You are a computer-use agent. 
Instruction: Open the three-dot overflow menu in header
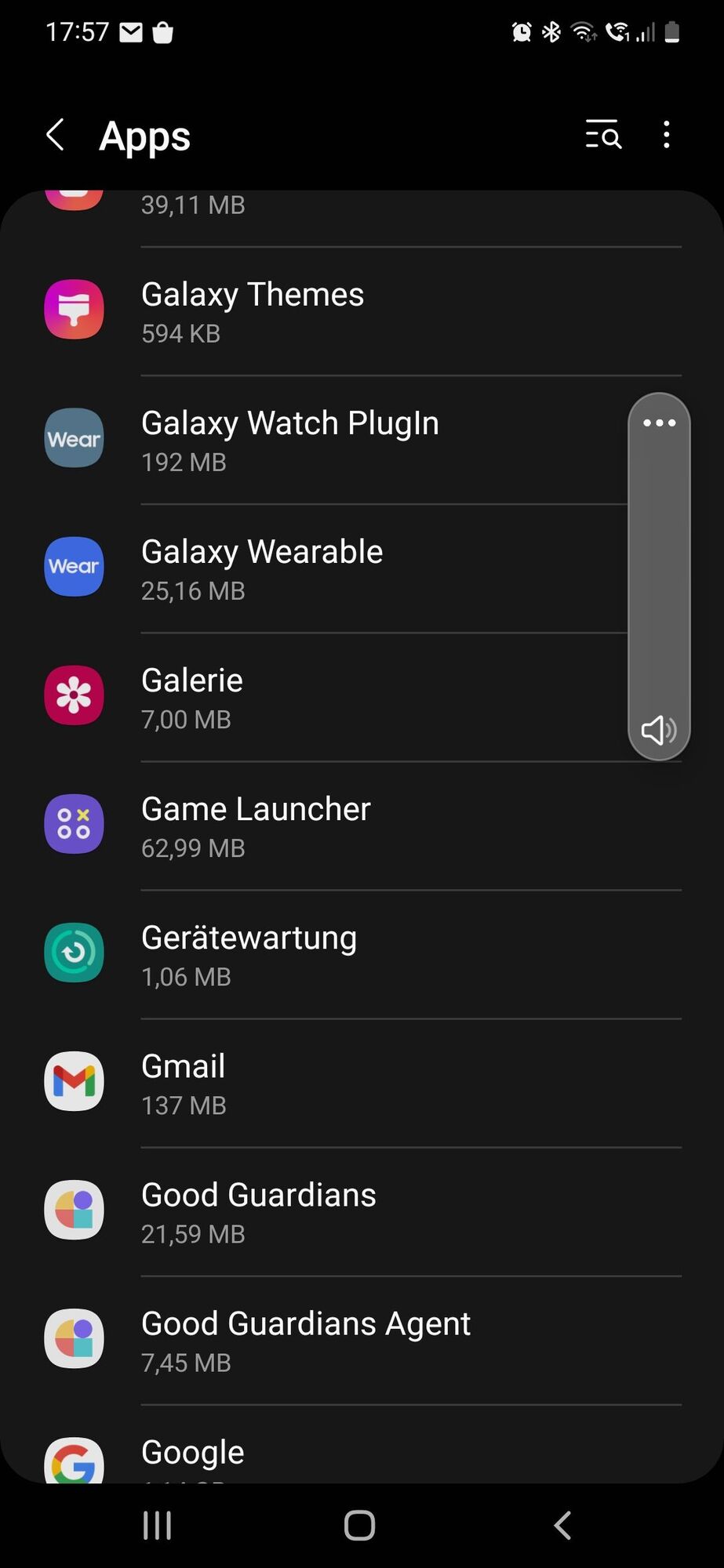tap(667, 136)
